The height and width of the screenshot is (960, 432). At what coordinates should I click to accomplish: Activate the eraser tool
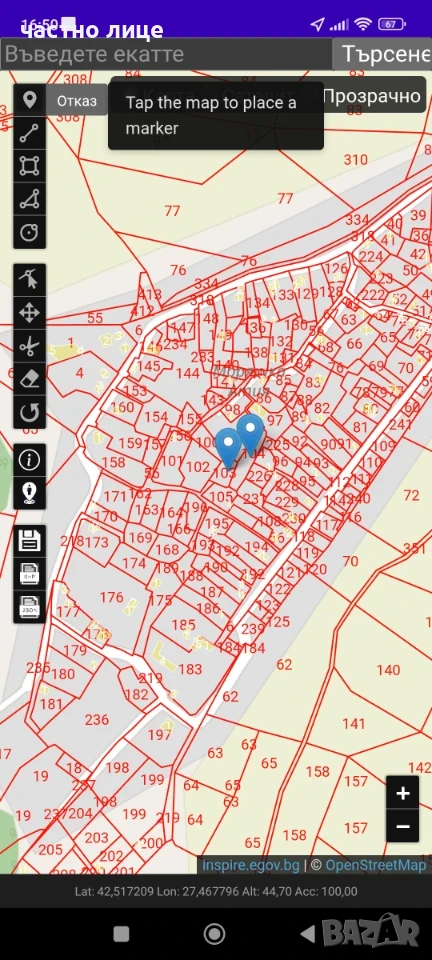point(29,380)
